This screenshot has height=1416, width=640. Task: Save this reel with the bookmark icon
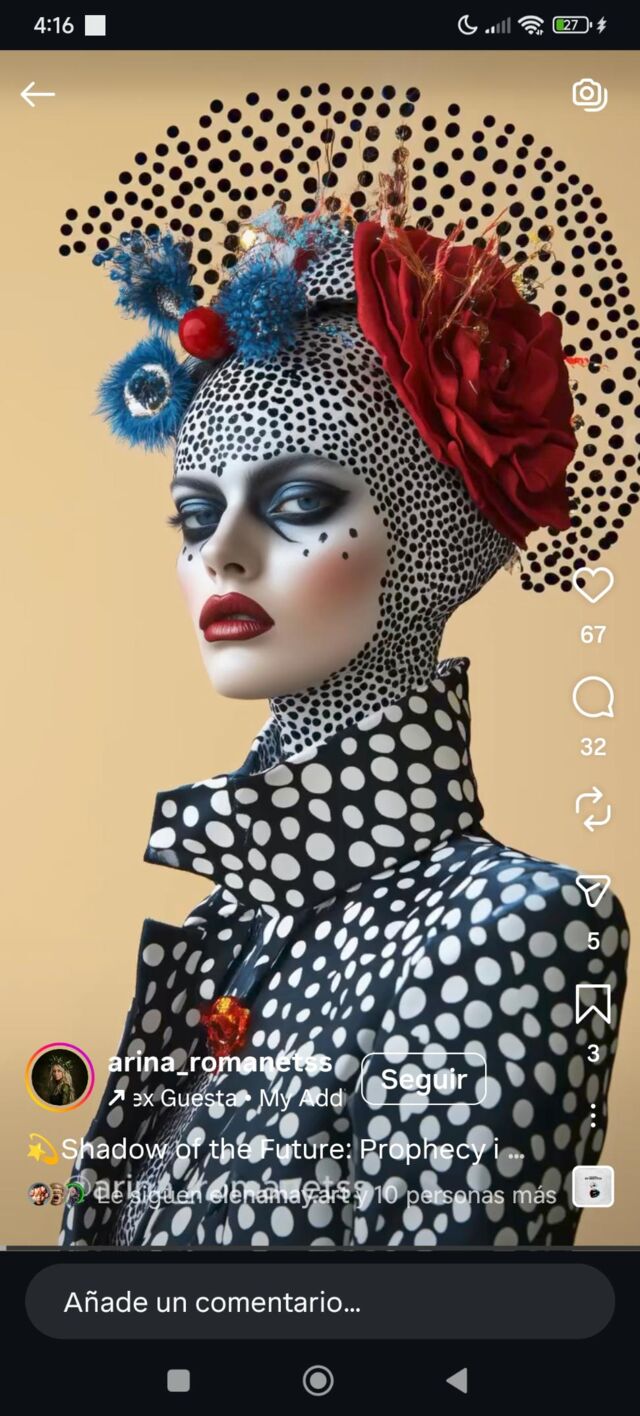[x=592, y=1004]
